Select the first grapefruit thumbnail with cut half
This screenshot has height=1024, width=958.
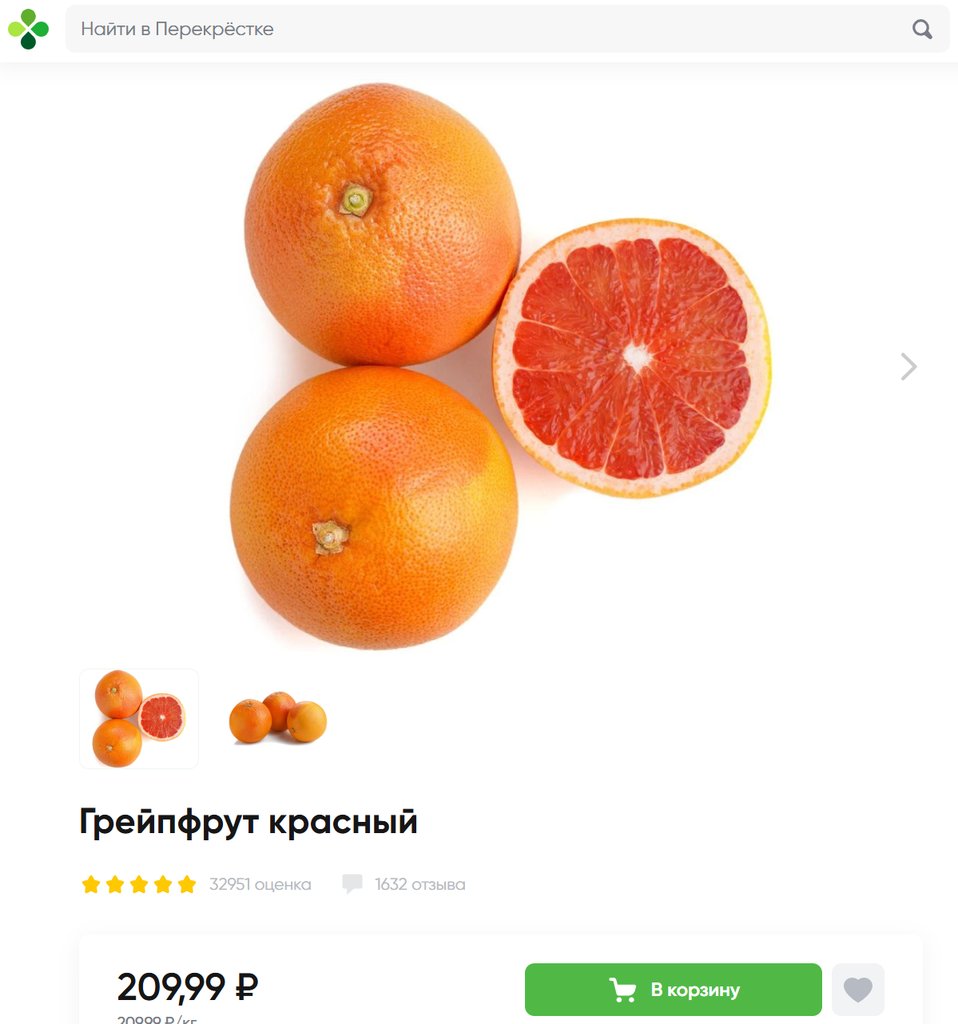[x=139, y=719]
